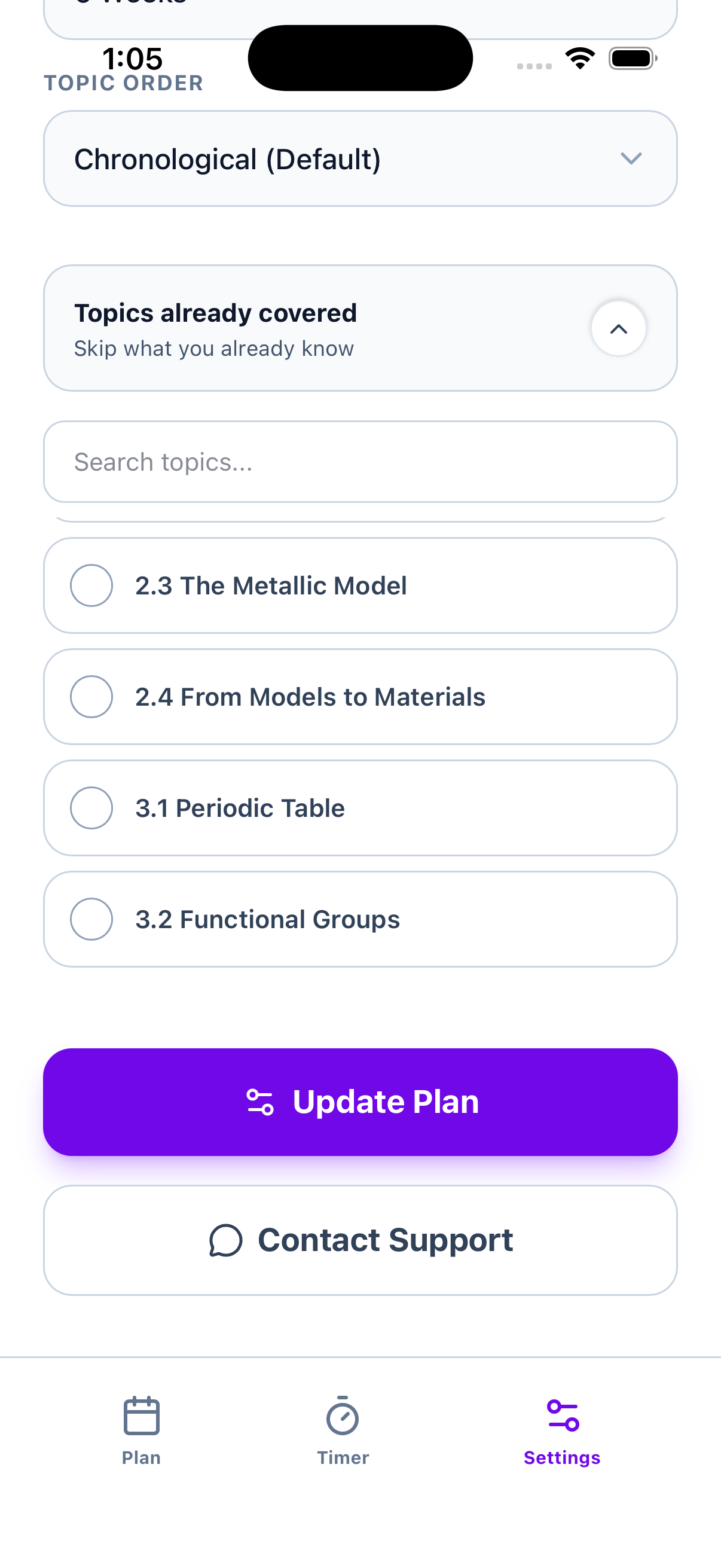The image size is (721, 1568).
Task: Mark 2.3 The Metallic Model as covered
Action: click(91, 585)
